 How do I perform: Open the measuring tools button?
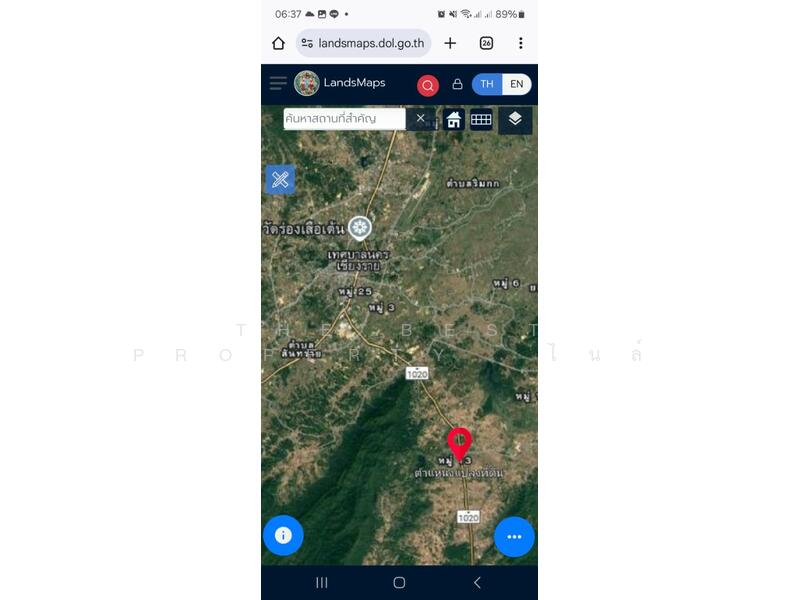tap(280, 180)
